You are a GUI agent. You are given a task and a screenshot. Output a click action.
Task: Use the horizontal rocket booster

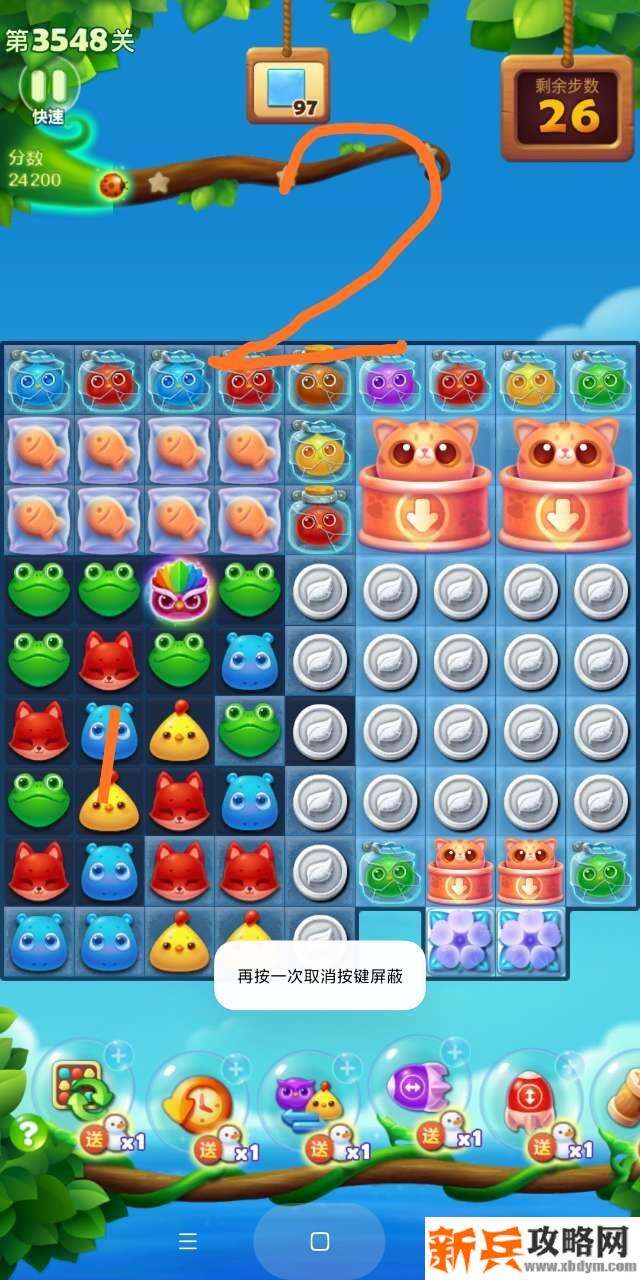coord(415,1088)
